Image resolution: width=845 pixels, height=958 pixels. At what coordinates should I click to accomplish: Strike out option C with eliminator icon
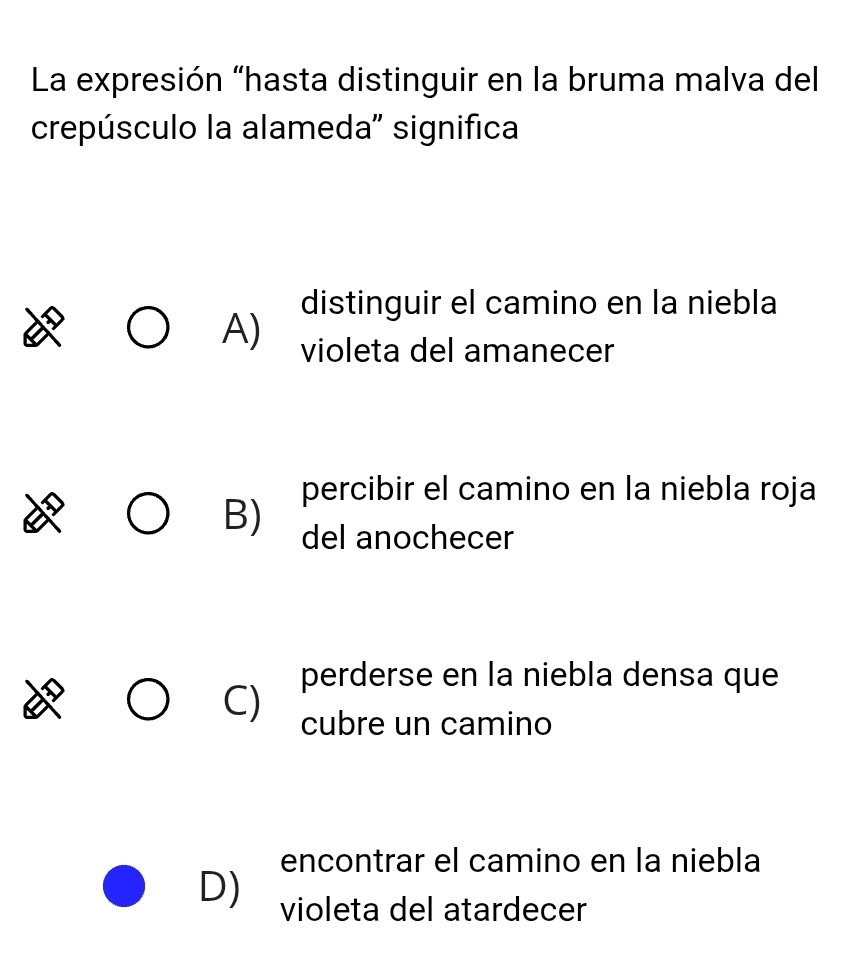[43, 699]
